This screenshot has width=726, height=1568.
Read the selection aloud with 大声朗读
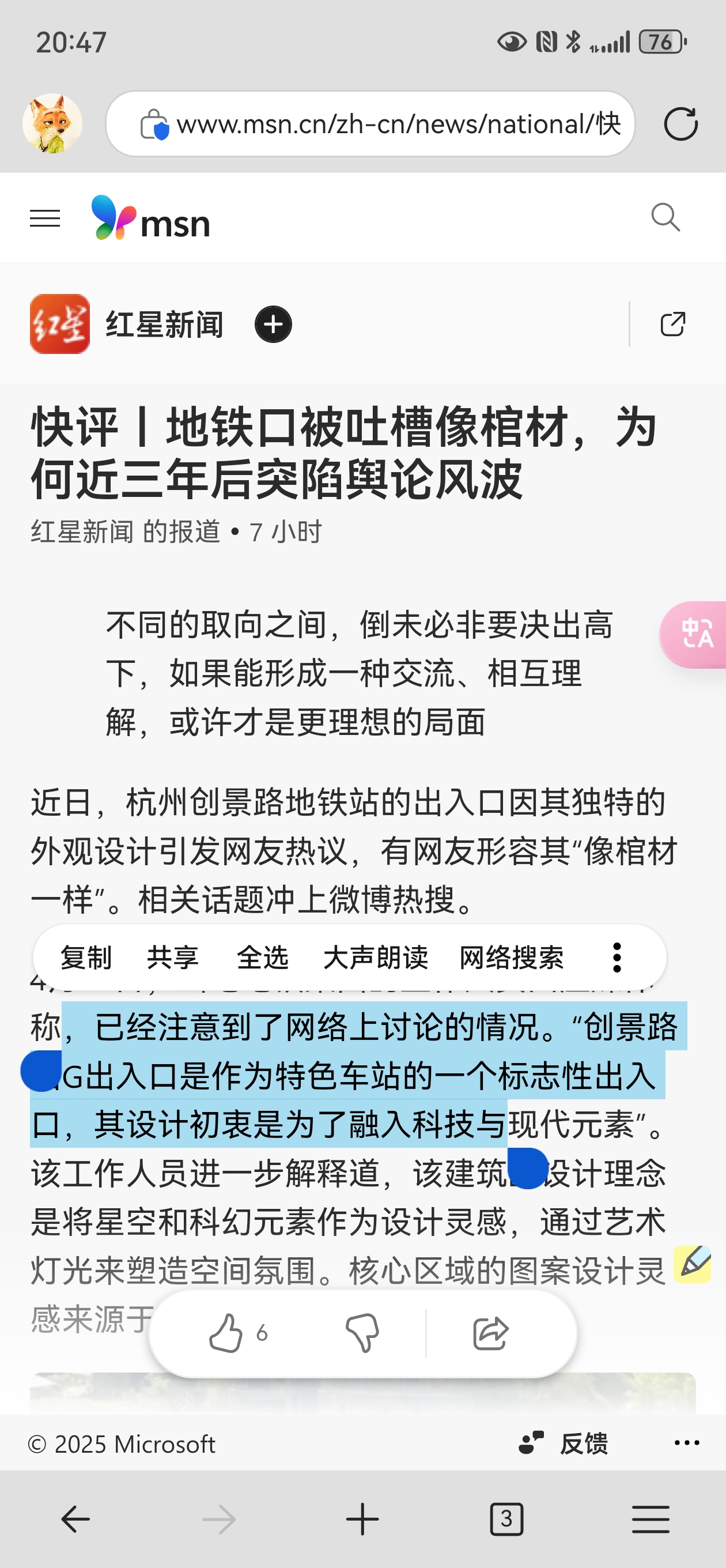[x=376, y=958]
